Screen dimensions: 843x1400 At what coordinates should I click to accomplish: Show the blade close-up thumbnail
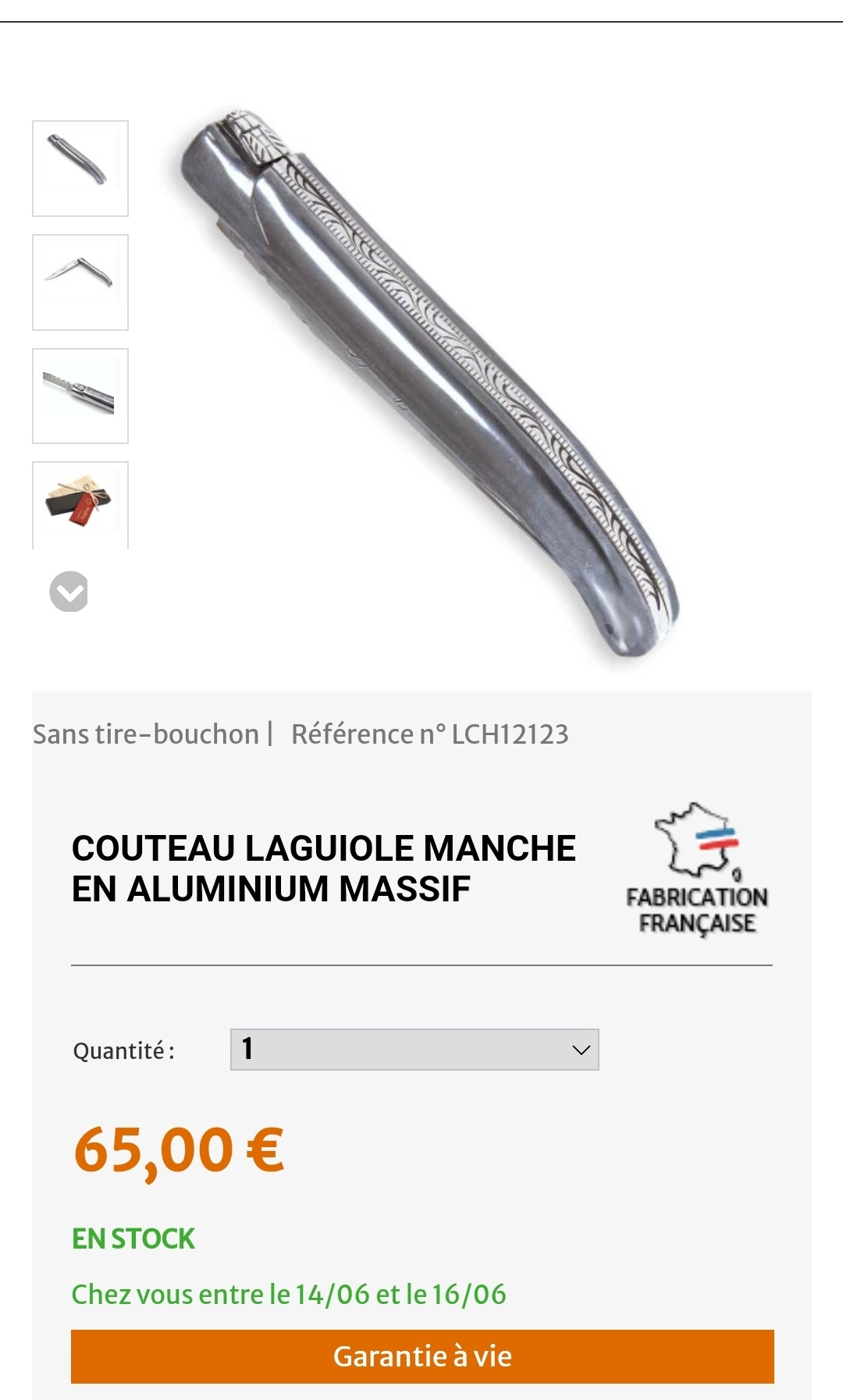click(80, 396)
